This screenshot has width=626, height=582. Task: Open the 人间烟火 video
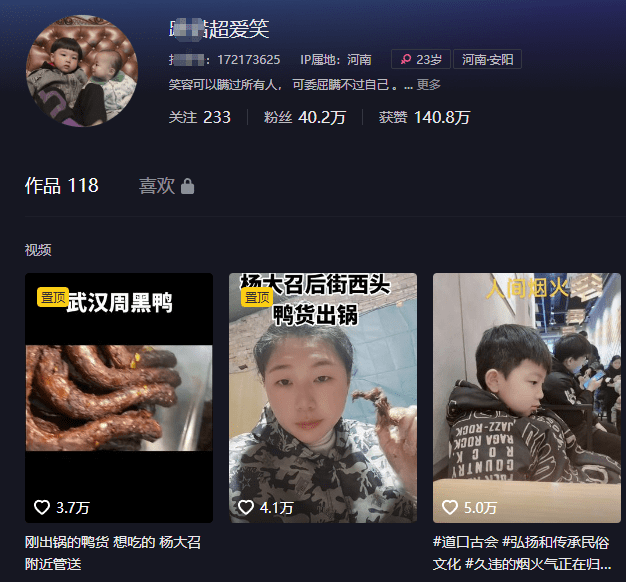527,398
